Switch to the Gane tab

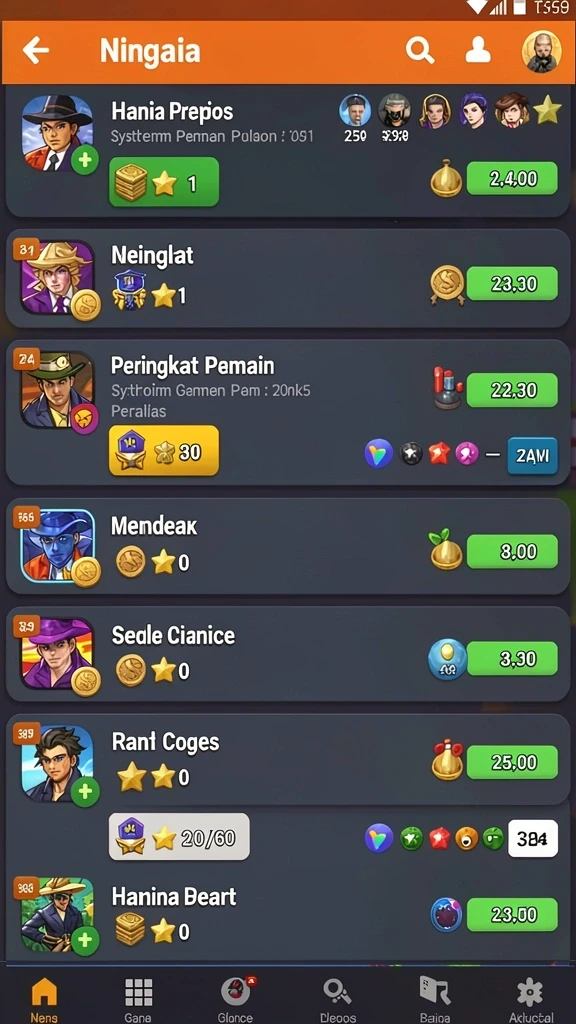[138, 1000]
